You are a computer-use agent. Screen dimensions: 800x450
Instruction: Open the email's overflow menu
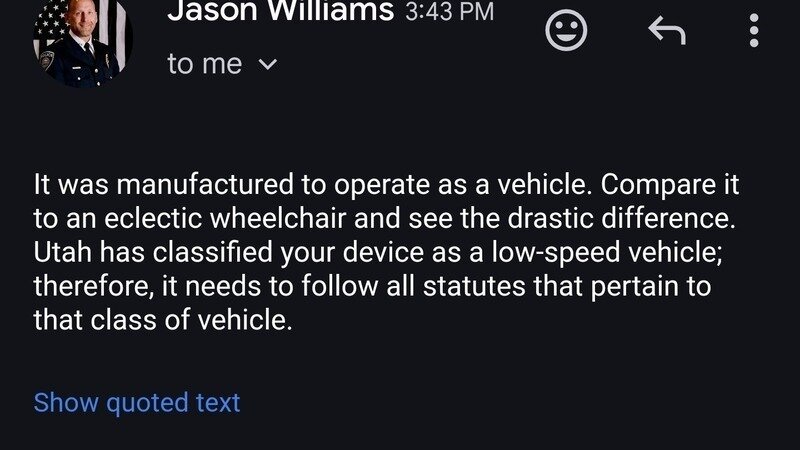753,31
